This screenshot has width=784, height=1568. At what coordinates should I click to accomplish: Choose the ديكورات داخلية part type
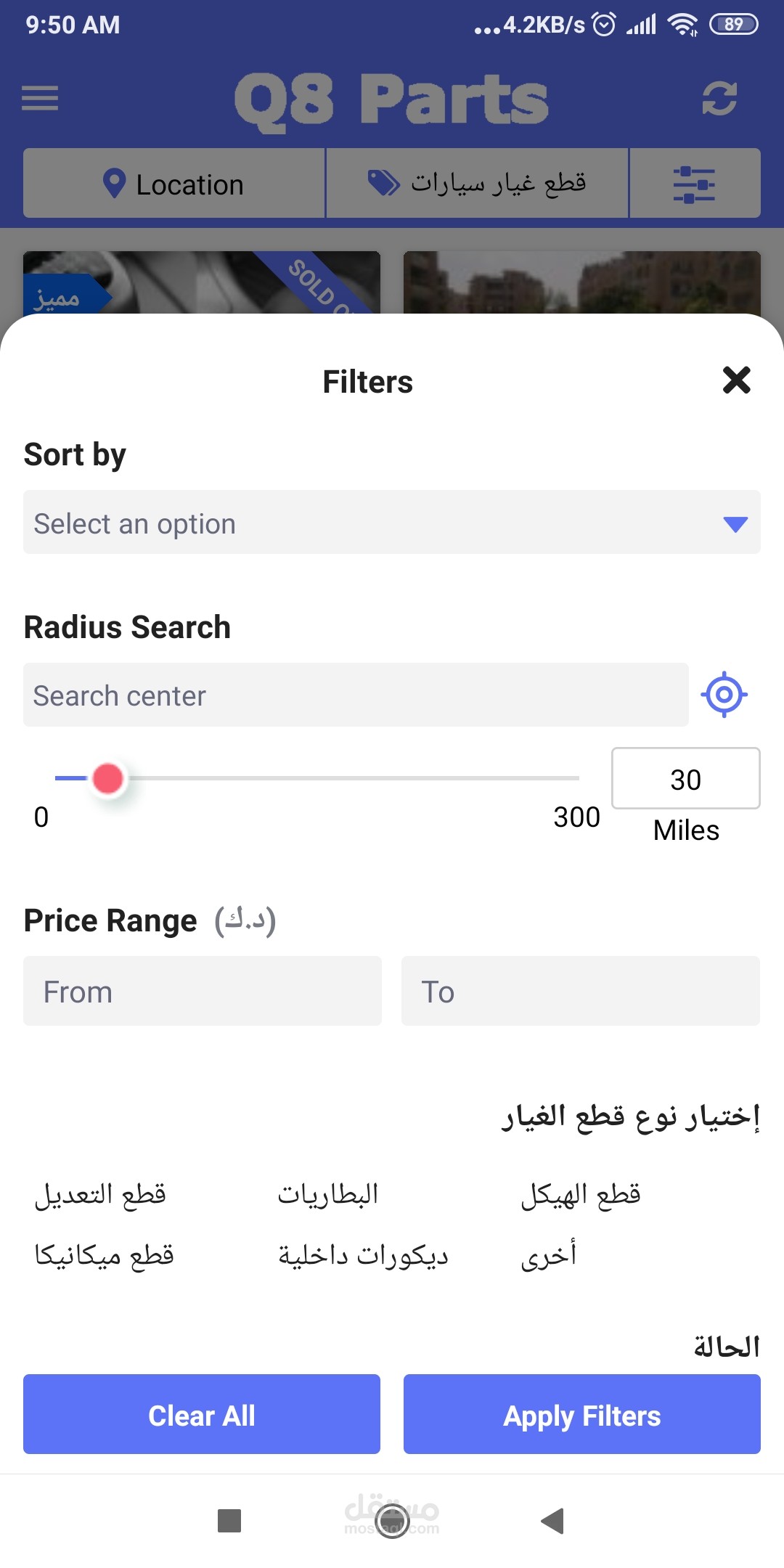[363, 1255]
